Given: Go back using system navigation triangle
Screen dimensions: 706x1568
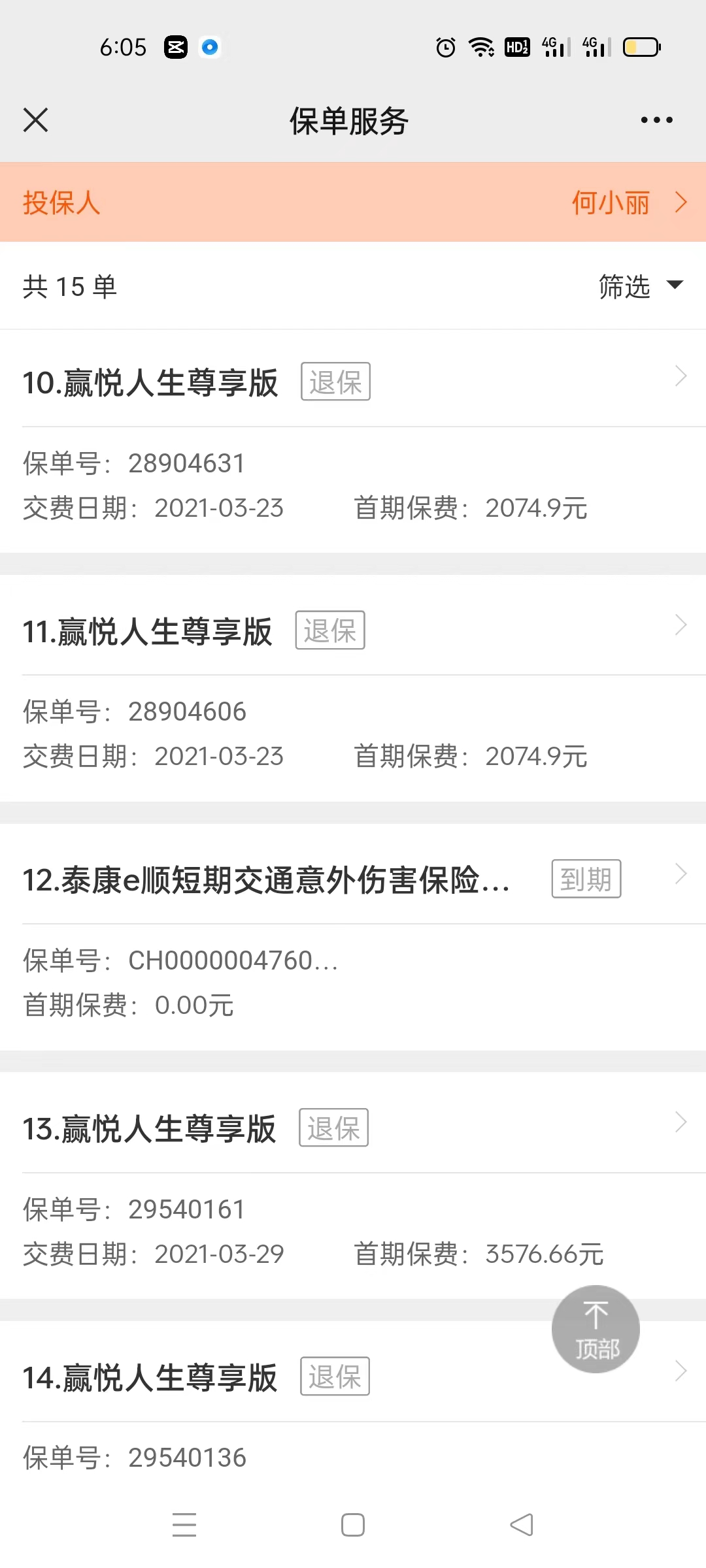Looking at the screenshot, I should click(x=522, y=1525).
